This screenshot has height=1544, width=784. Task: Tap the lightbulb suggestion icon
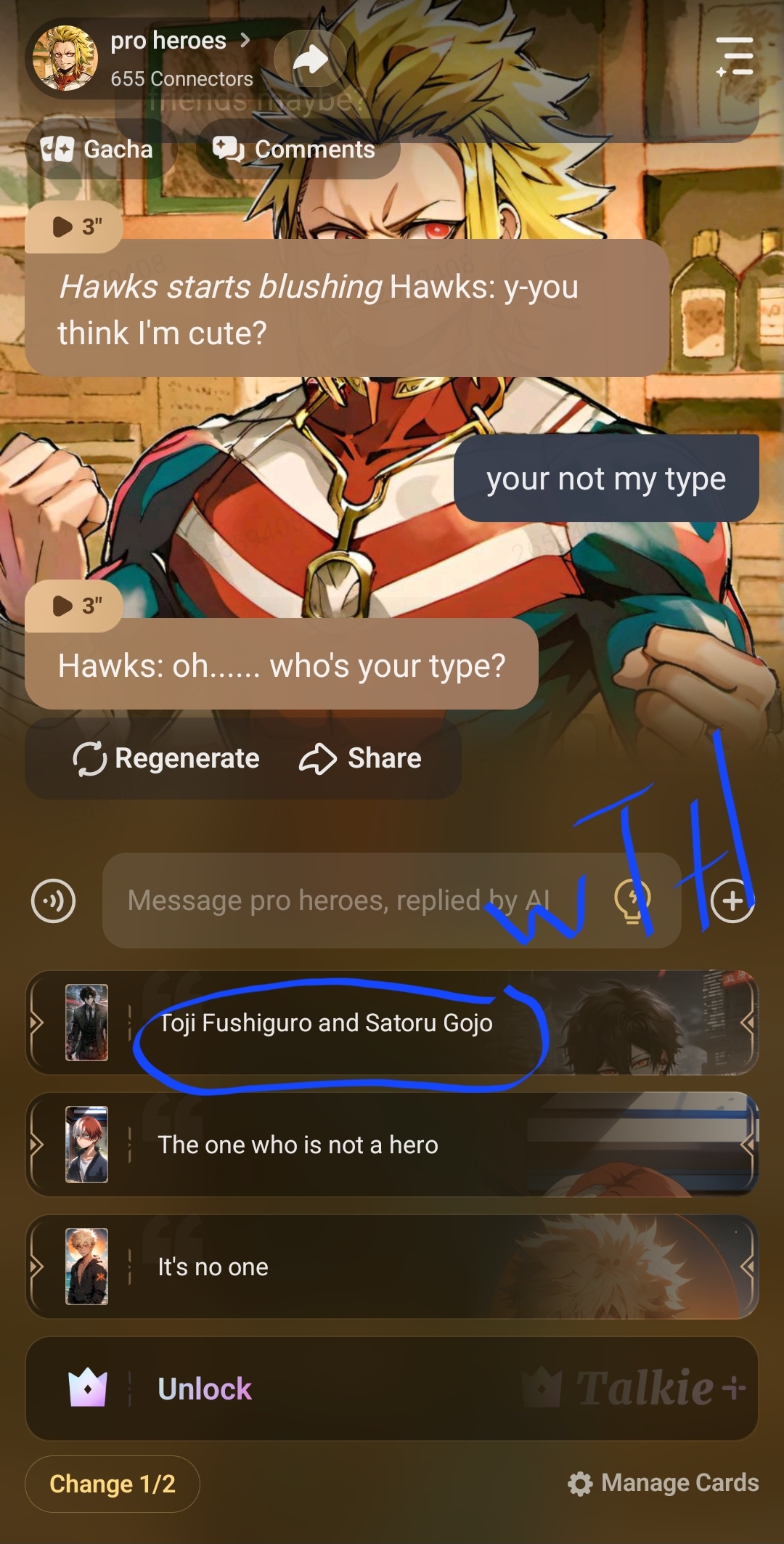point(632,901)
